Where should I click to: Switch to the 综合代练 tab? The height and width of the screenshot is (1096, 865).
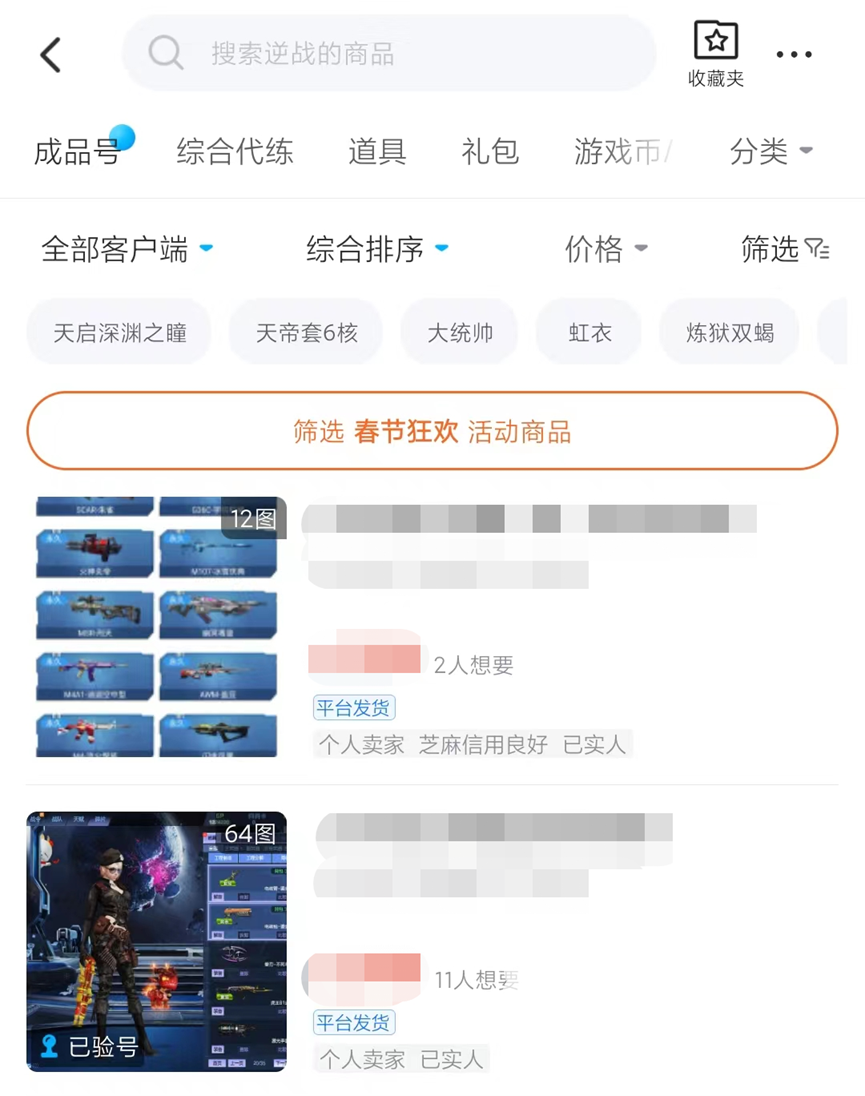(x=235, y=152)
